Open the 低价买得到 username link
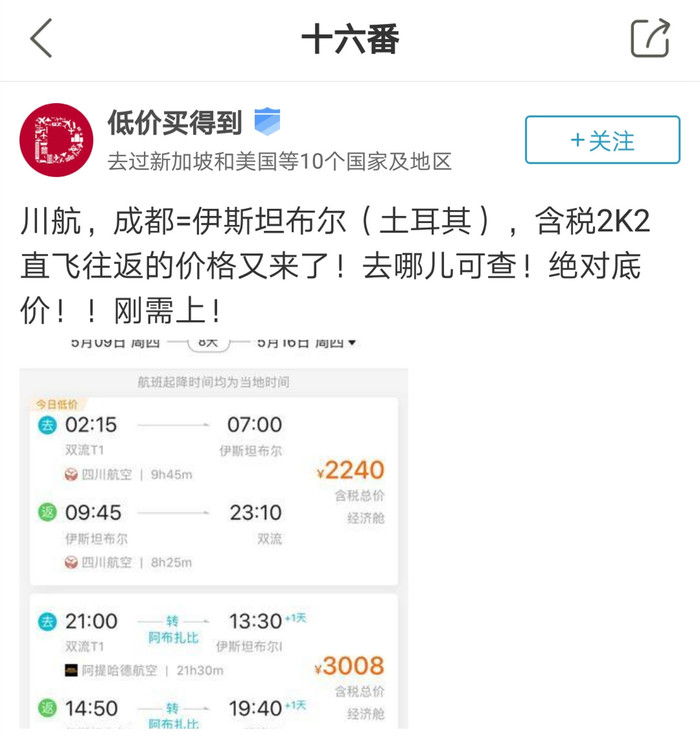 [175, 123]
